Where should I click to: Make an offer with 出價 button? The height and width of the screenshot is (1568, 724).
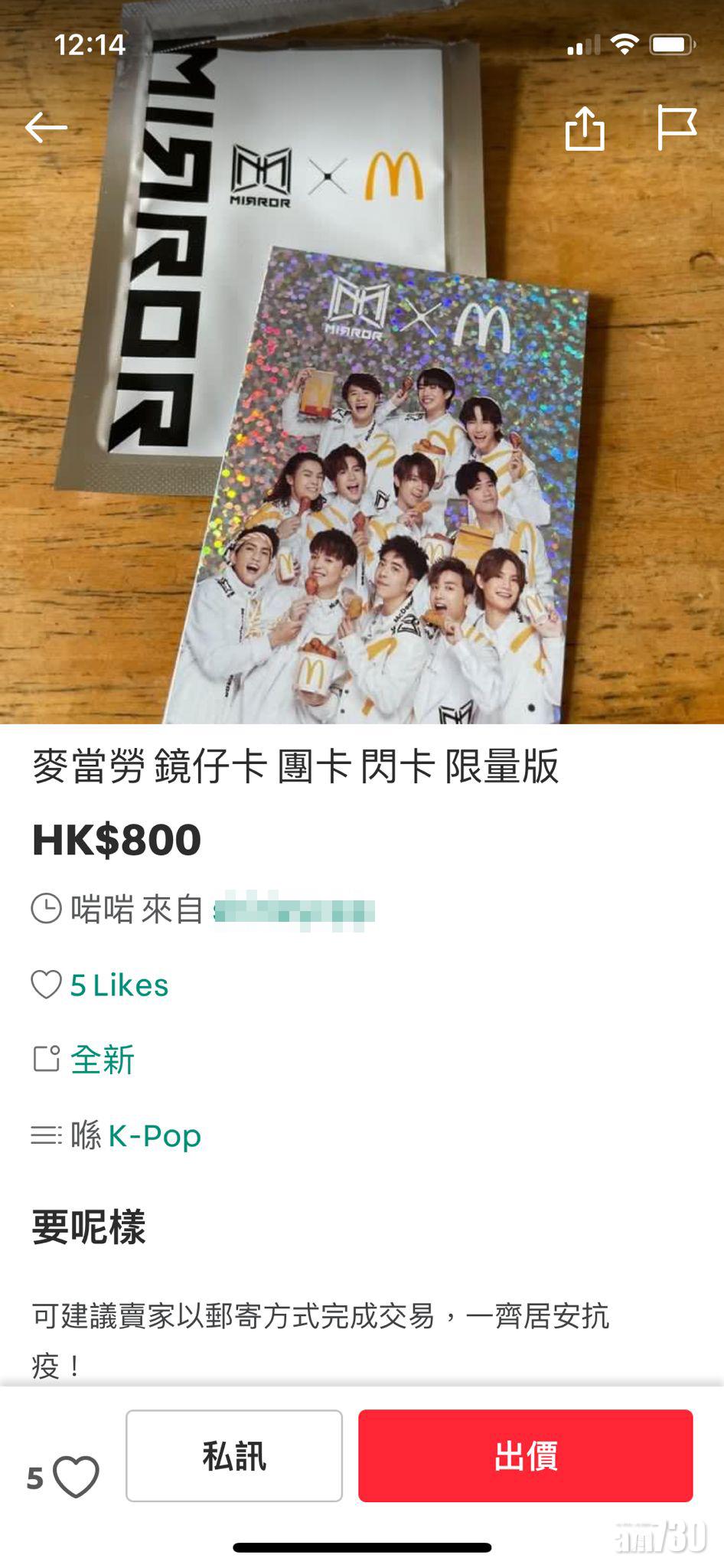tap(525, 1455)
